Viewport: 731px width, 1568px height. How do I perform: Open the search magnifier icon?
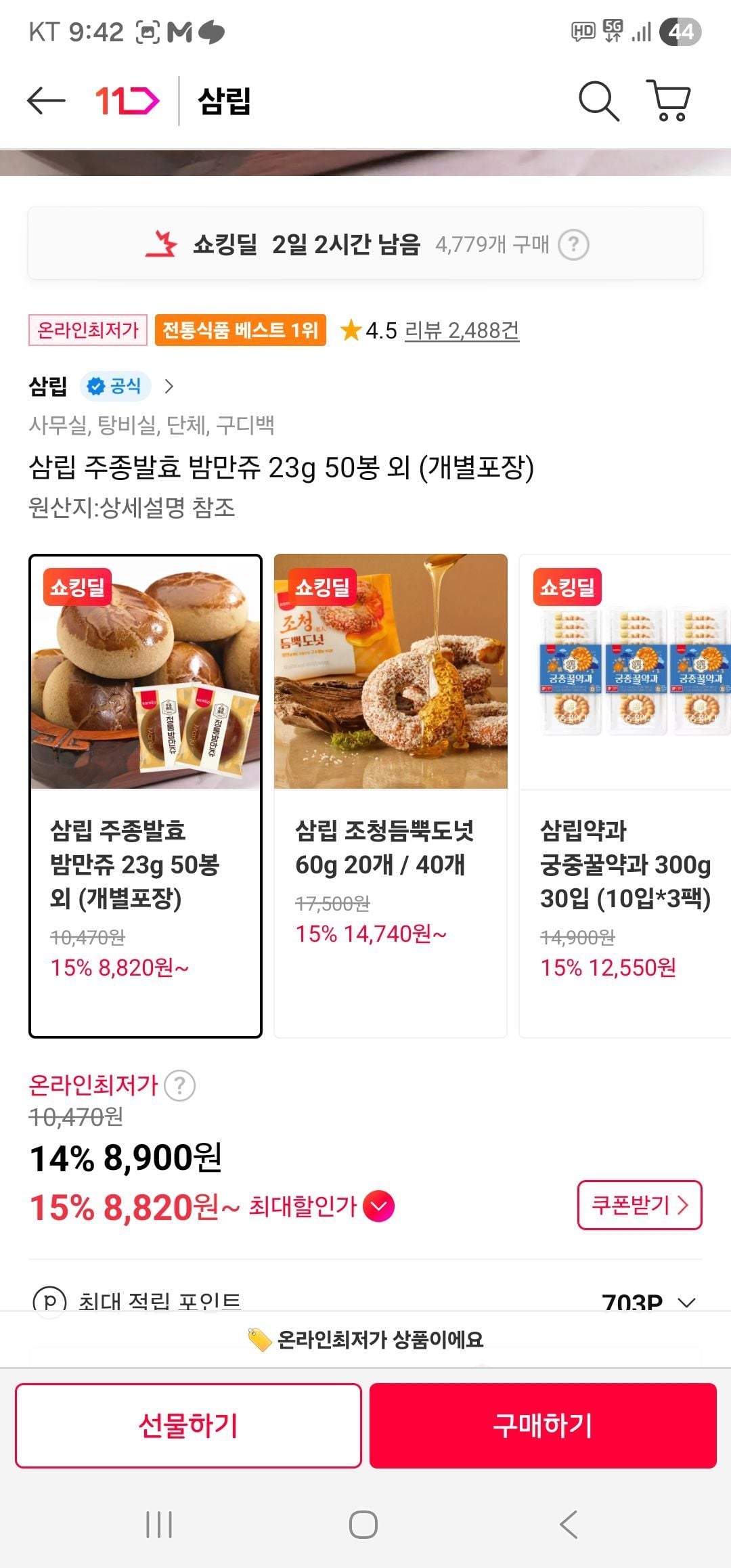pos(598,102)
